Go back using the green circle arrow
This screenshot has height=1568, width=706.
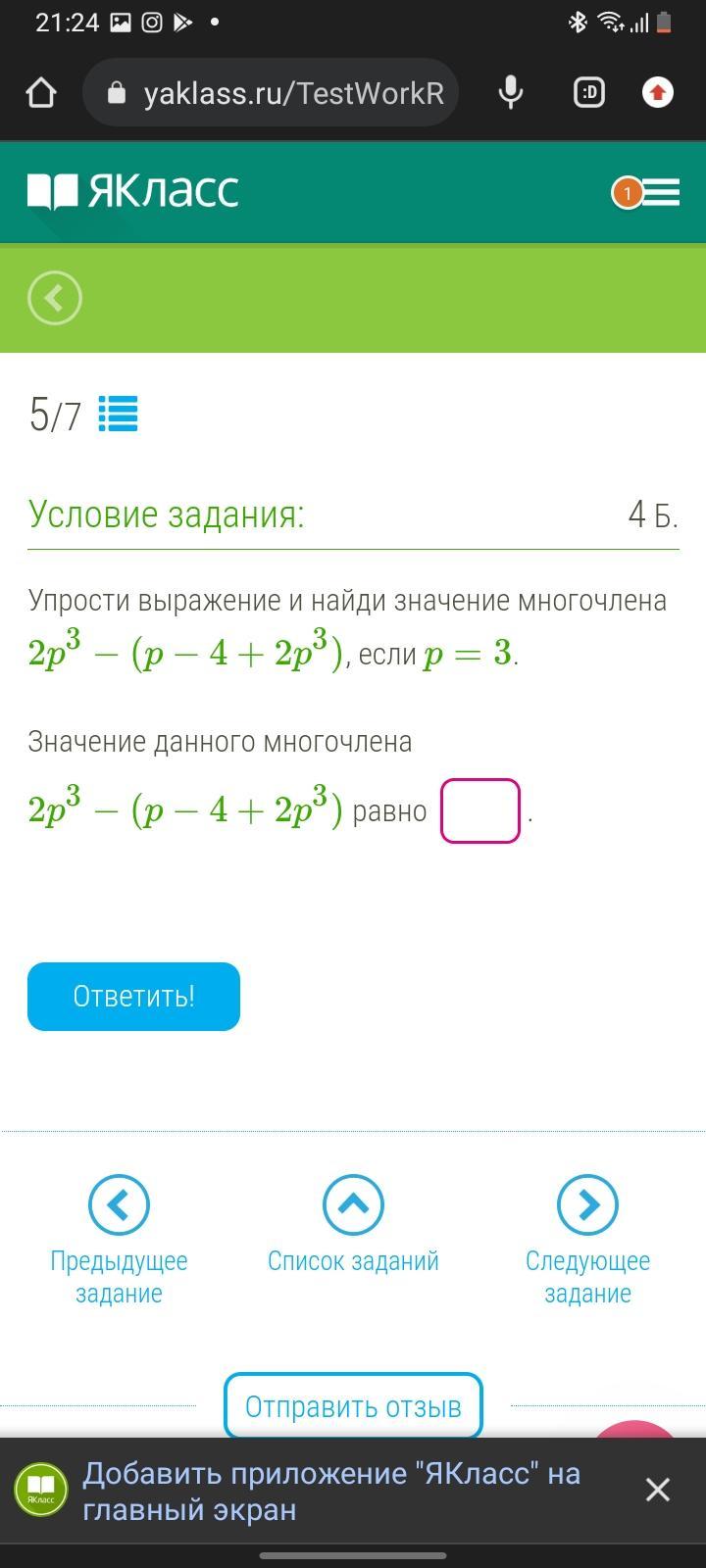pyautogui.click(x=55, y=298)
